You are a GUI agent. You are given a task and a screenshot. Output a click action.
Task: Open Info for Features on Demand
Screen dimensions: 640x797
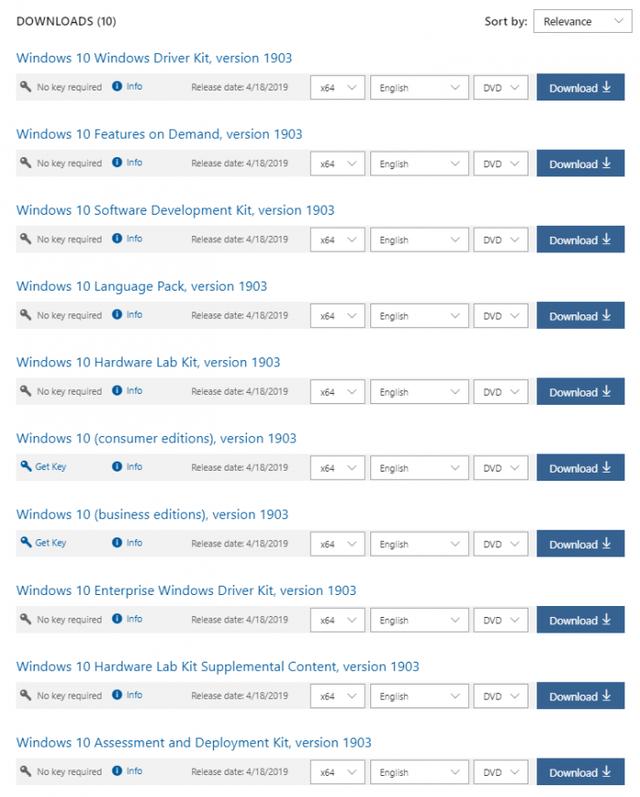[128, 163]
